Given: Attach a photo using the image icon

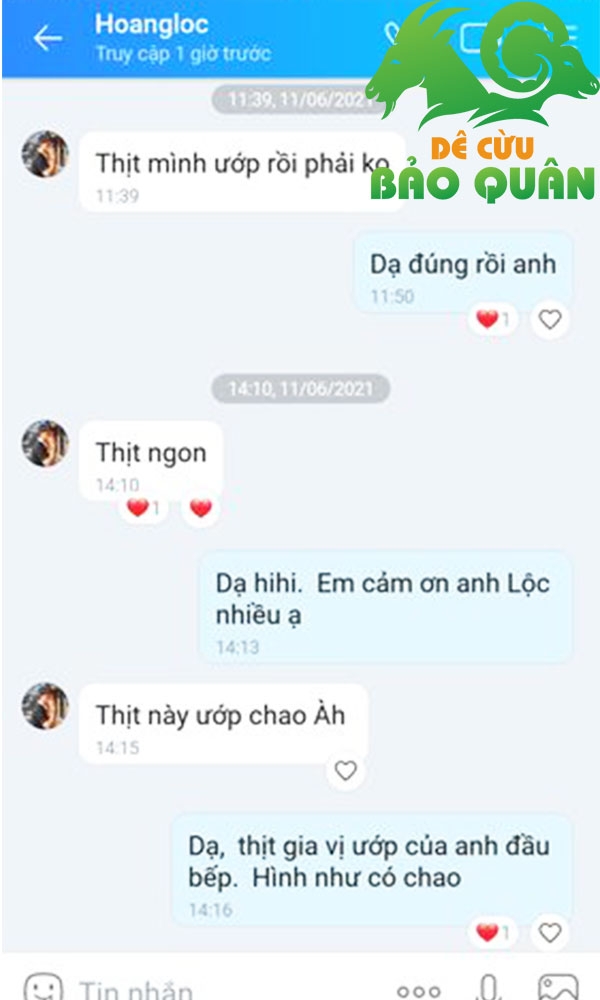Looking at the screenshot, I should (558, 987).
